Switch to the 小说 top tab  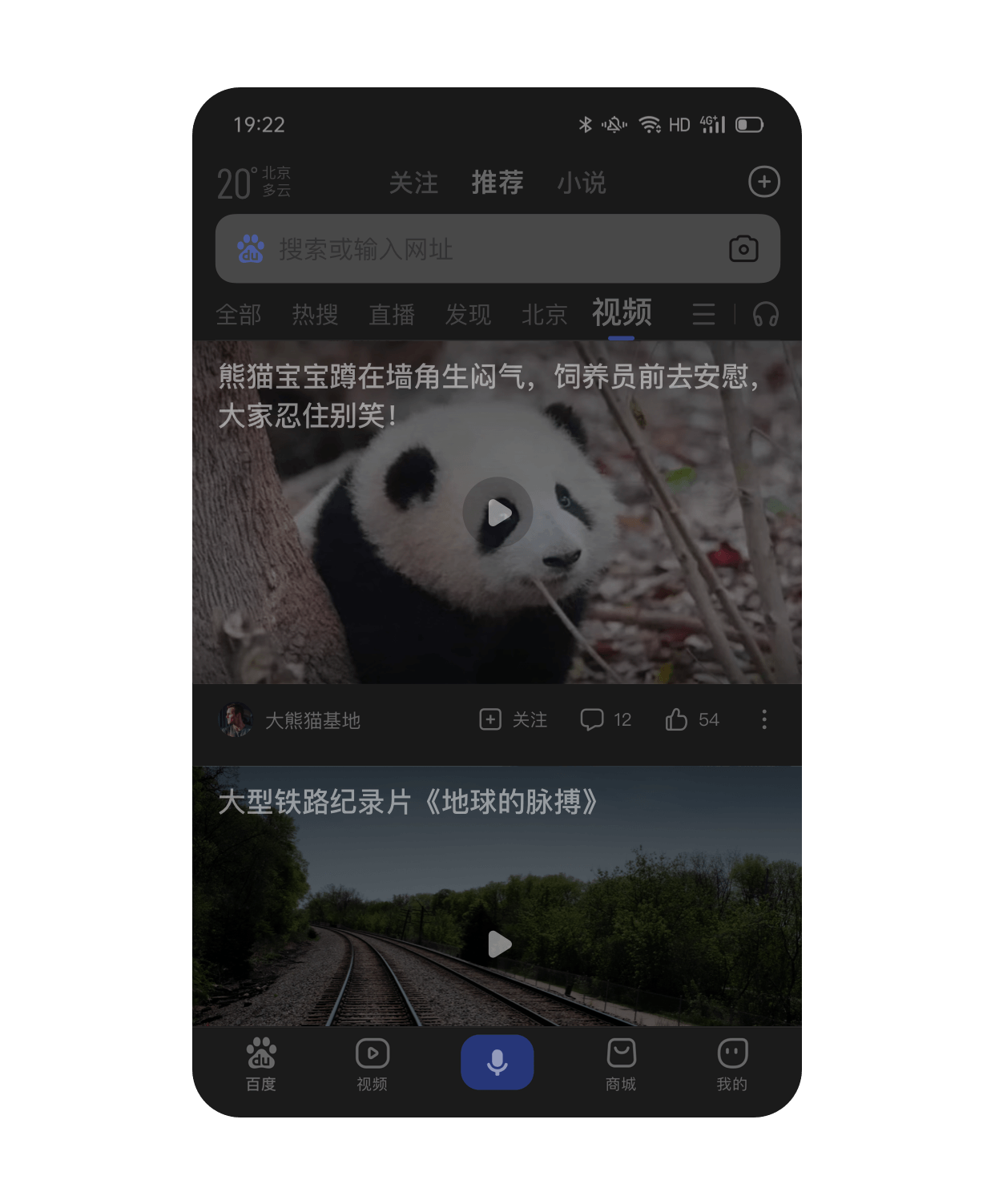pyautogui.click(x=582, y=183)
